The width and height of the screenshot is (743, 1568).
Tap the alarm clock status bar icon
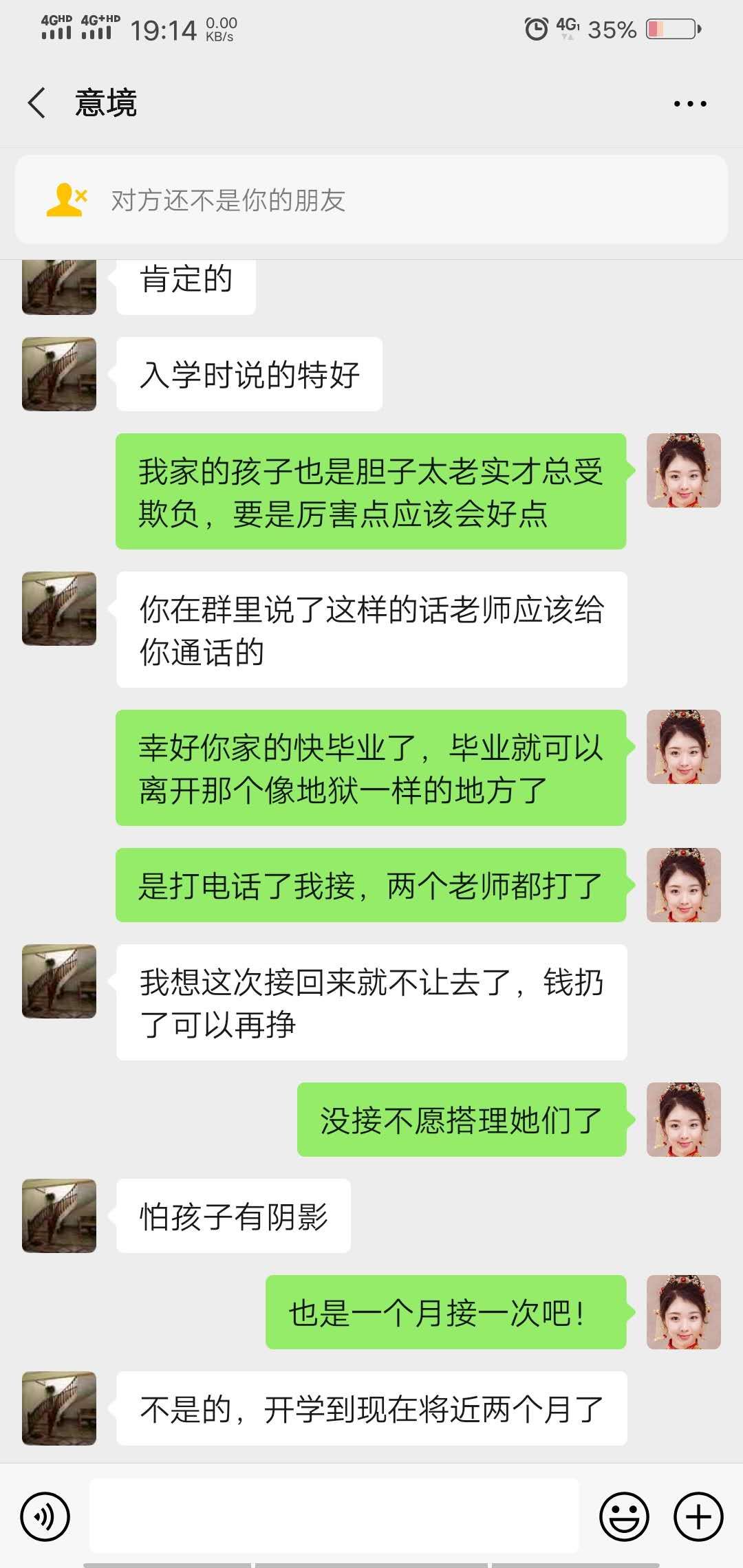coord(535,26)
